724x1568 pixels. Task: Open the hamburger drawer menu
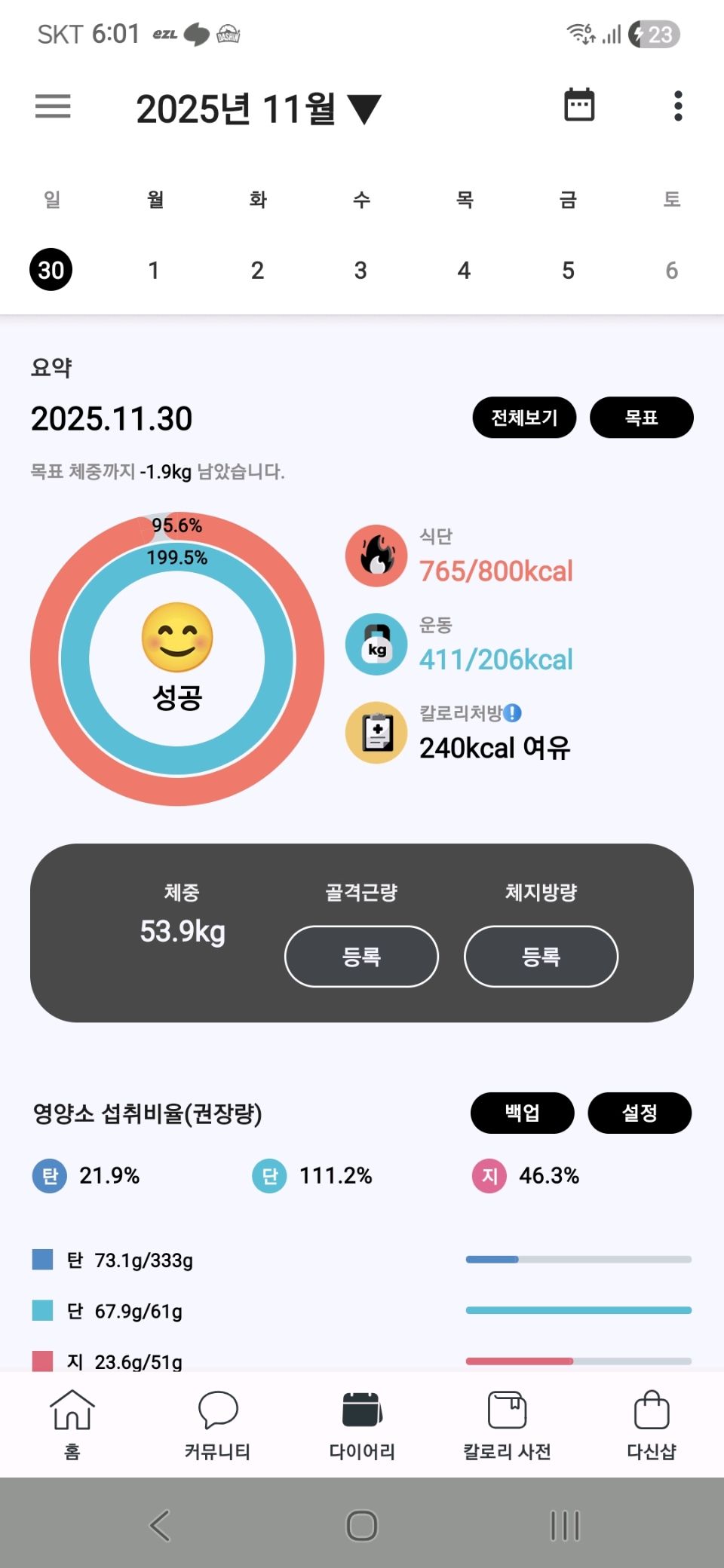coord(53,106)
